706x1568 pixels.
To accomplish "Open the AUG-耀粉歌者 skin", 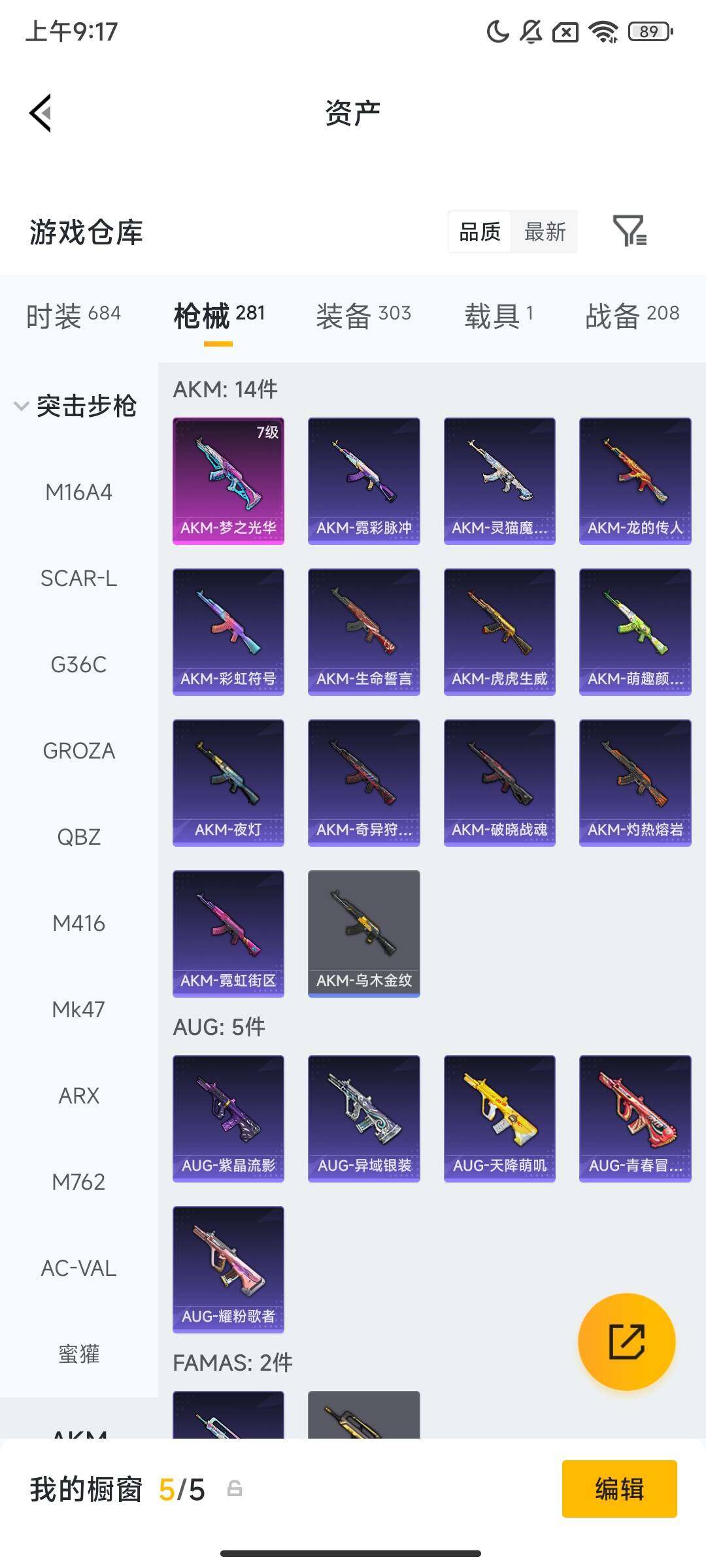I will [228, 1269].
